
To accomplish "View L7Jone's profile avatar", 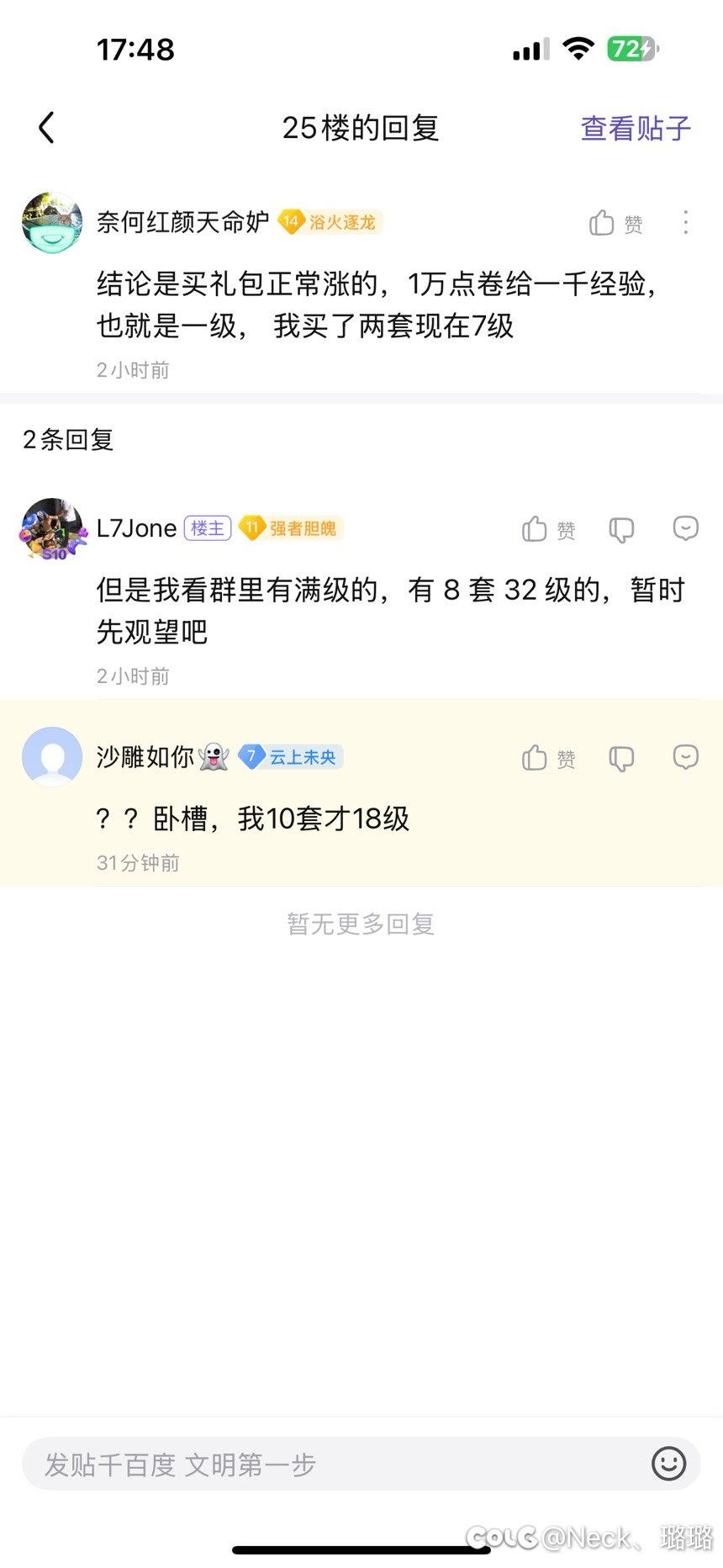I will [x=52, y=528].
